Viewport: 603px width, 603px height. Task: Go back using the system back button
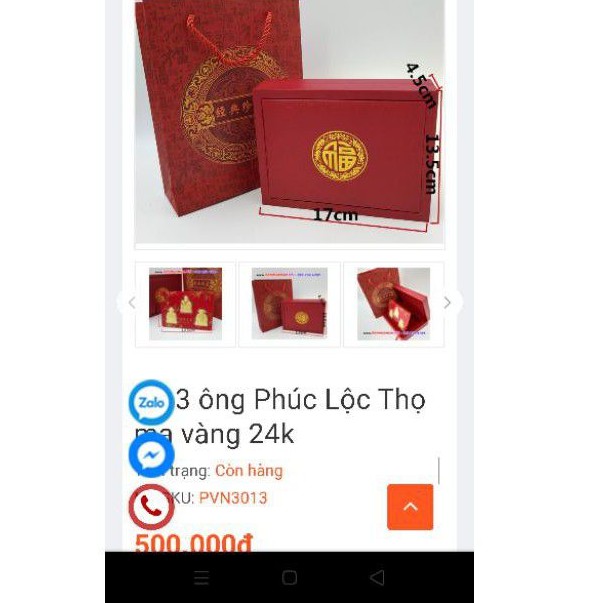pos(377,578)
